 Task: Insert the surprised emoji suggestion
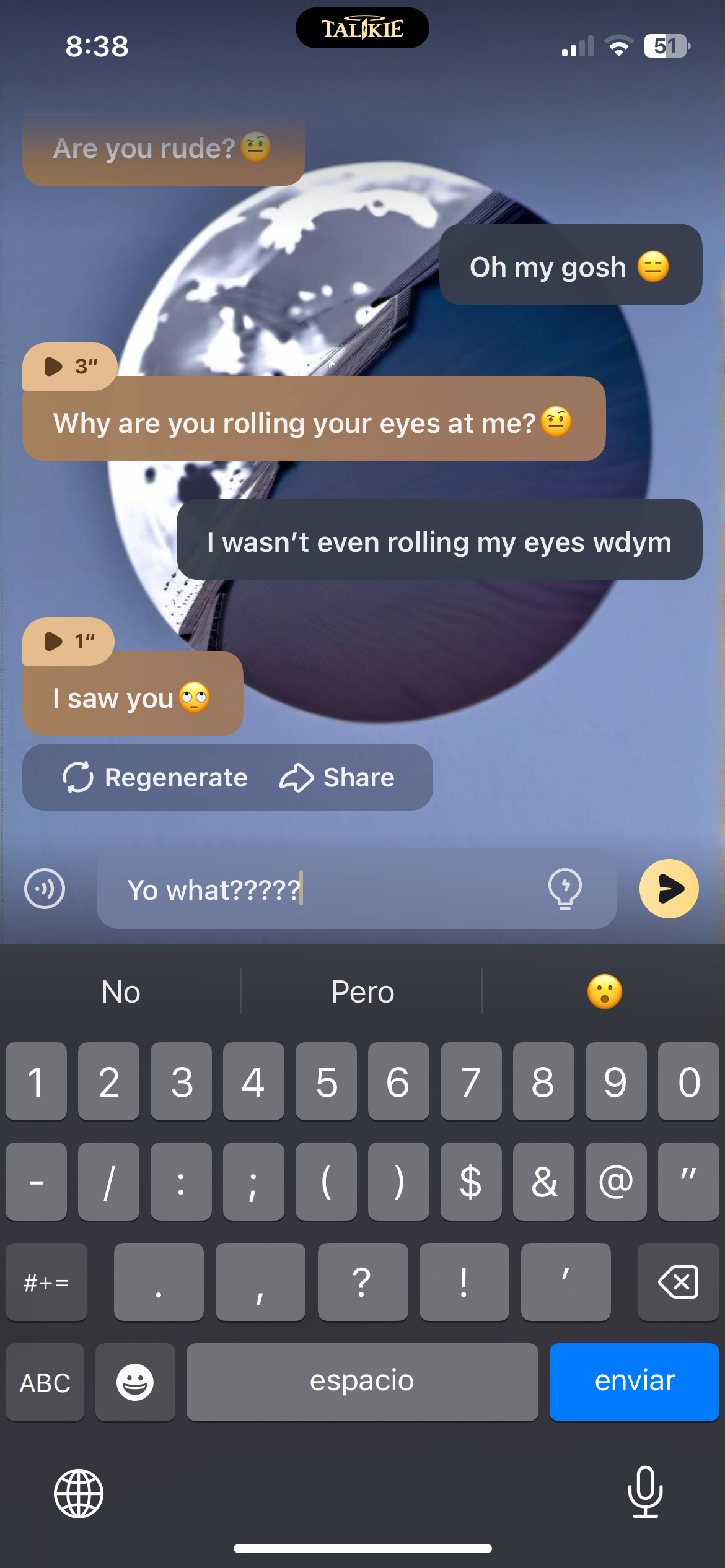tap(604, 991)
